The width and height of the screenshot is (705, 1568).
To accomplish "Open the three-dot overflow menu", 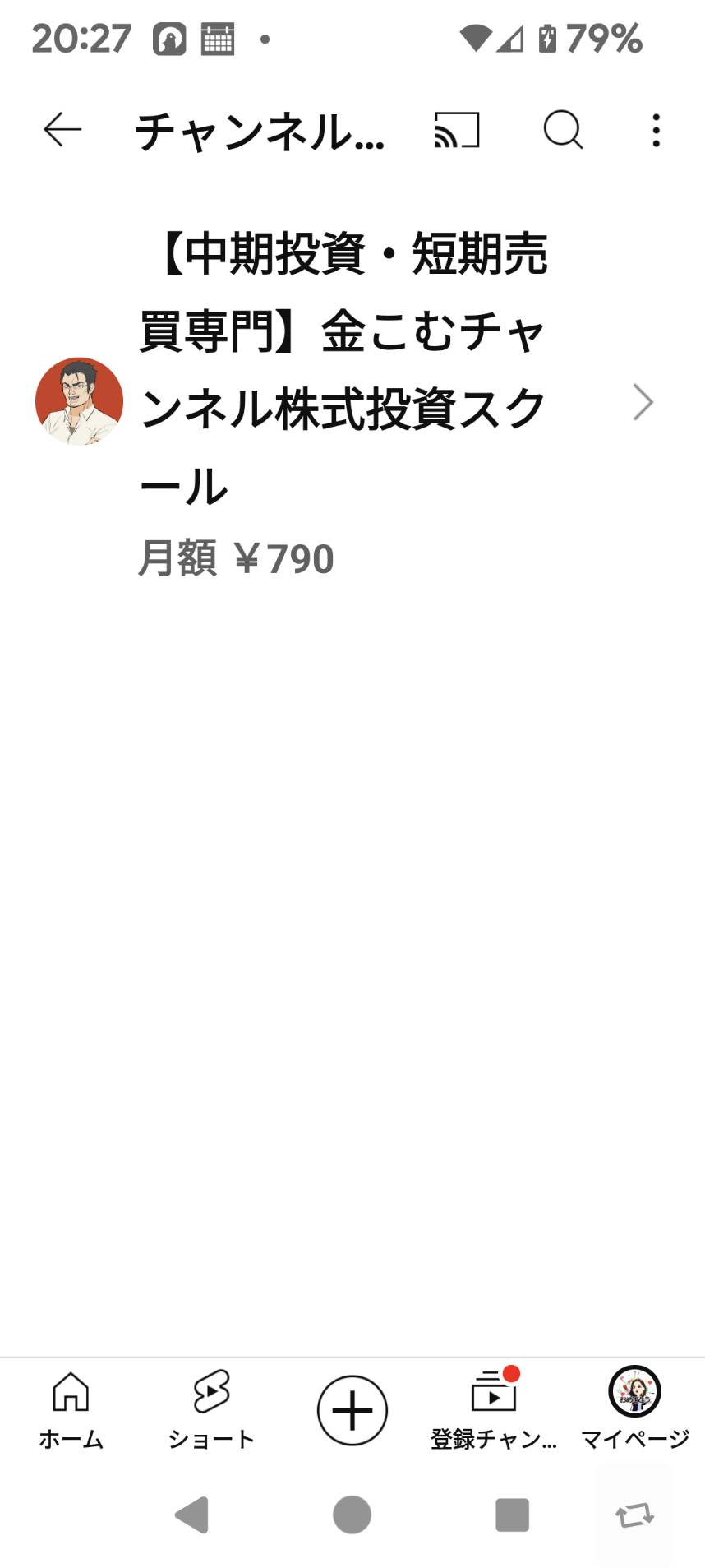I will pos(656,130).
